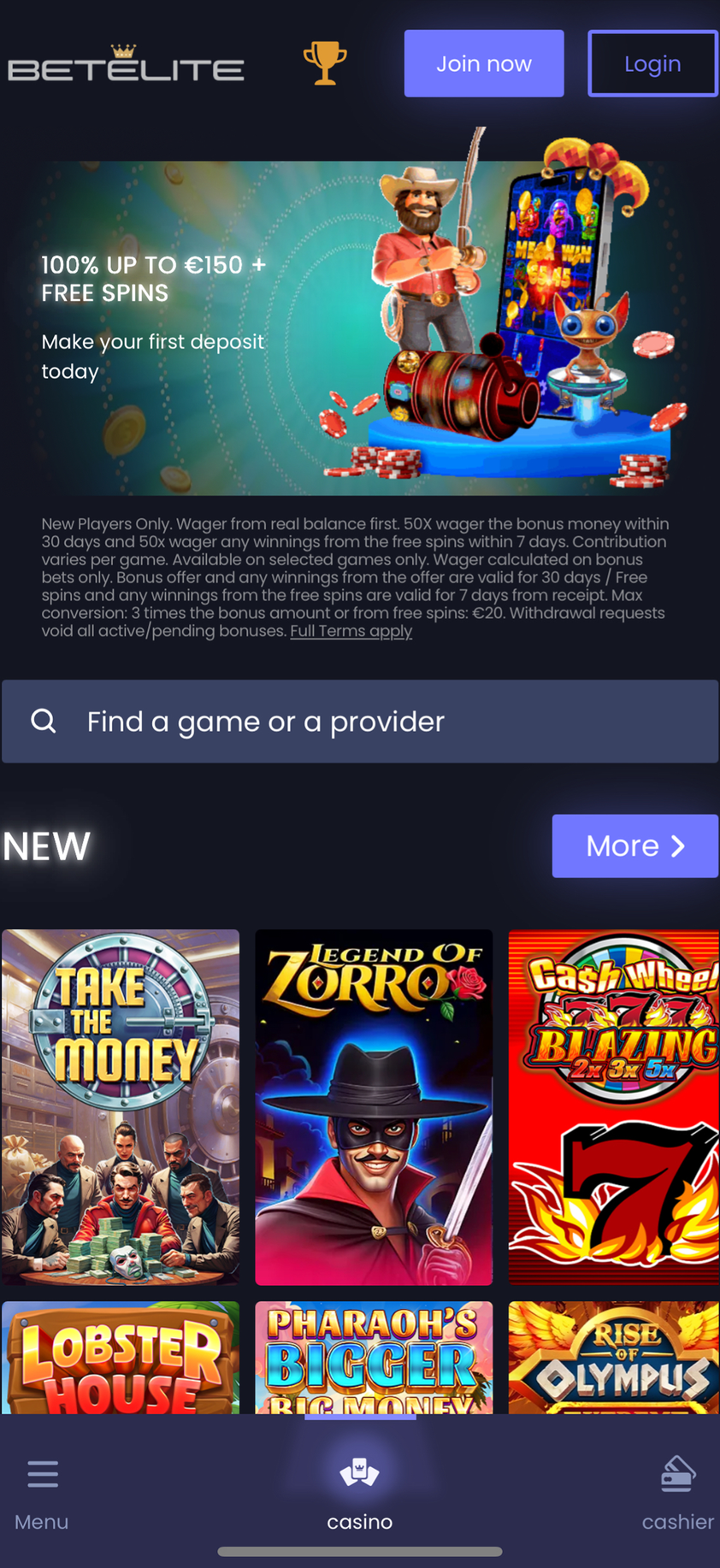Open the Take The Money game
This screenshot has height=1568, width=720.
click(121, 1106)
